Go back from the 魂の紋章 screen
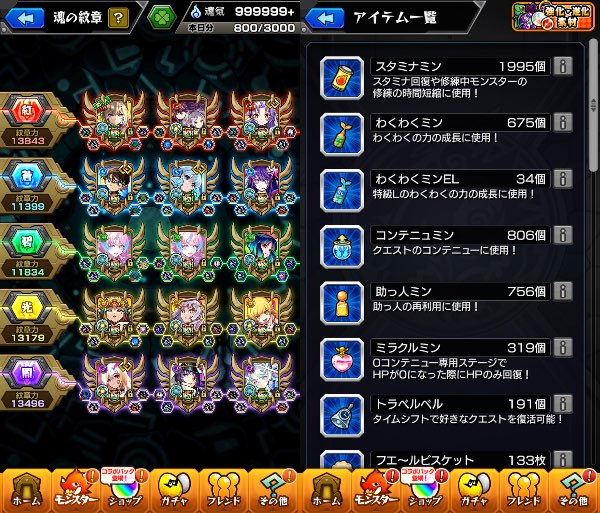 25,16
